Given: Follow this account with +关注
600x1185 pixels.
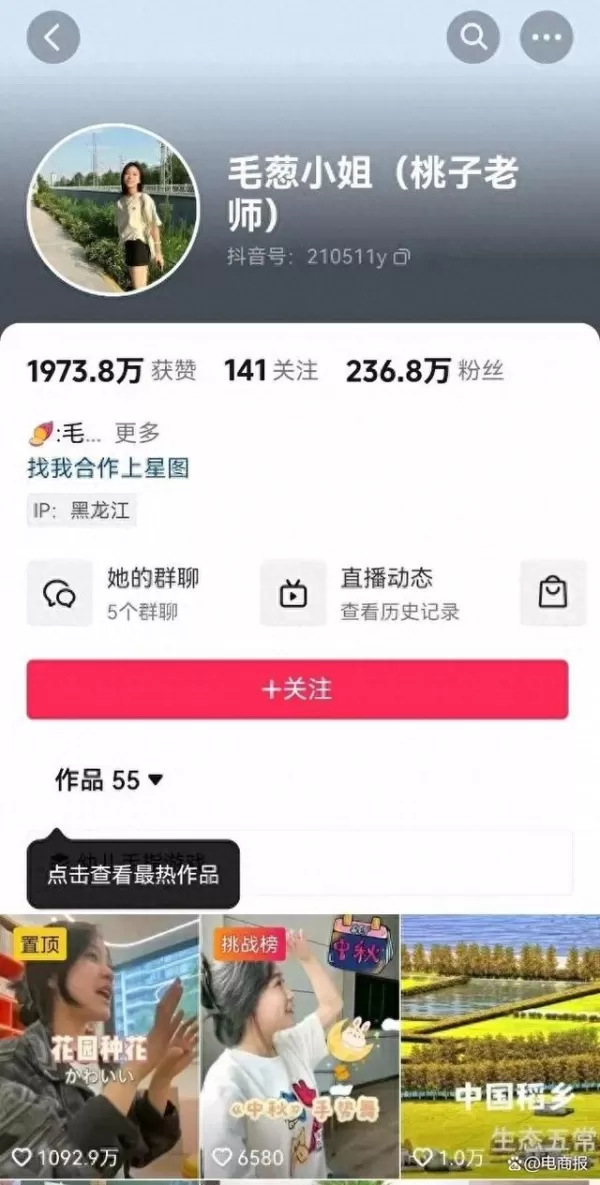Looking at the screenshot, I should tap(297, 689).
